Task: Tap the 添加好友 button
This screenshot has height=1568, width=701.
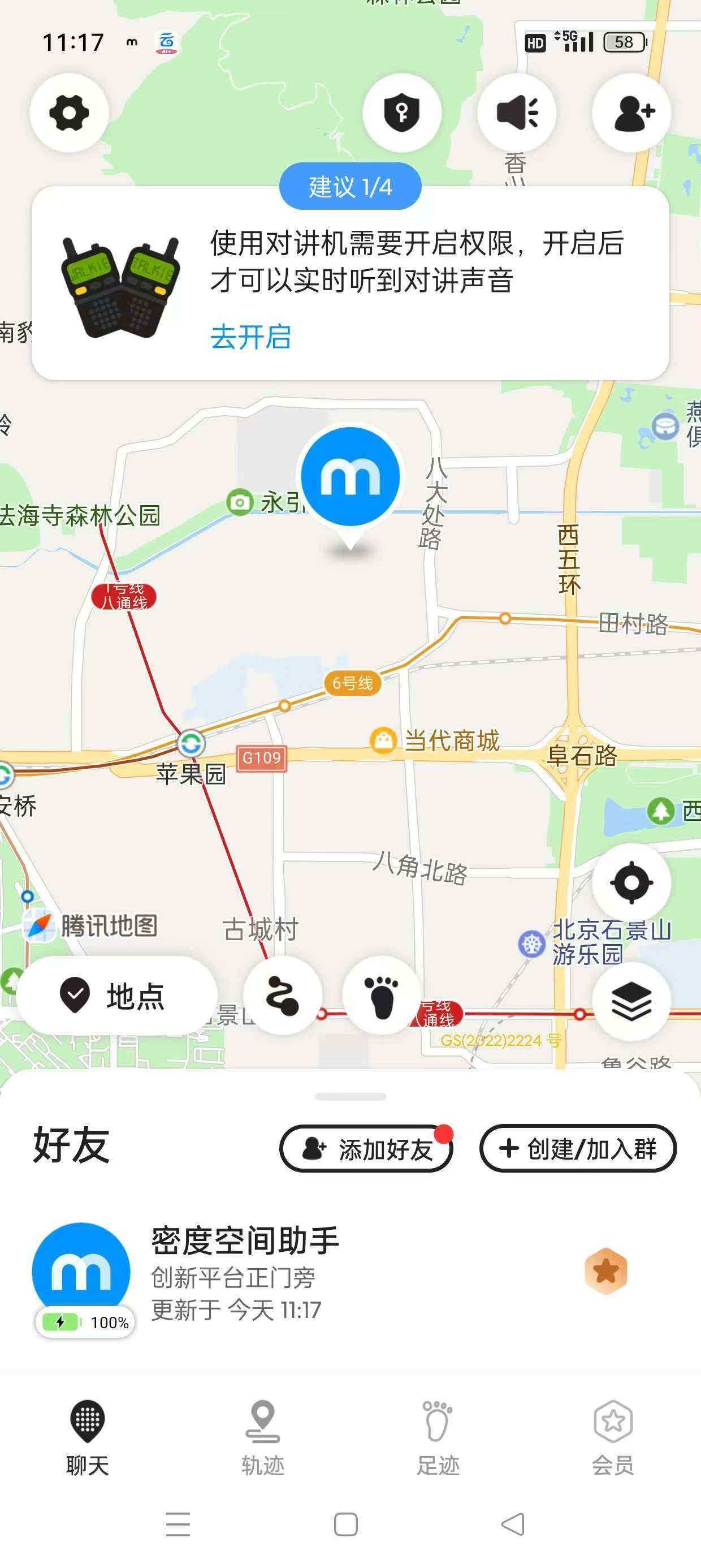Action: pos(366,1149)
